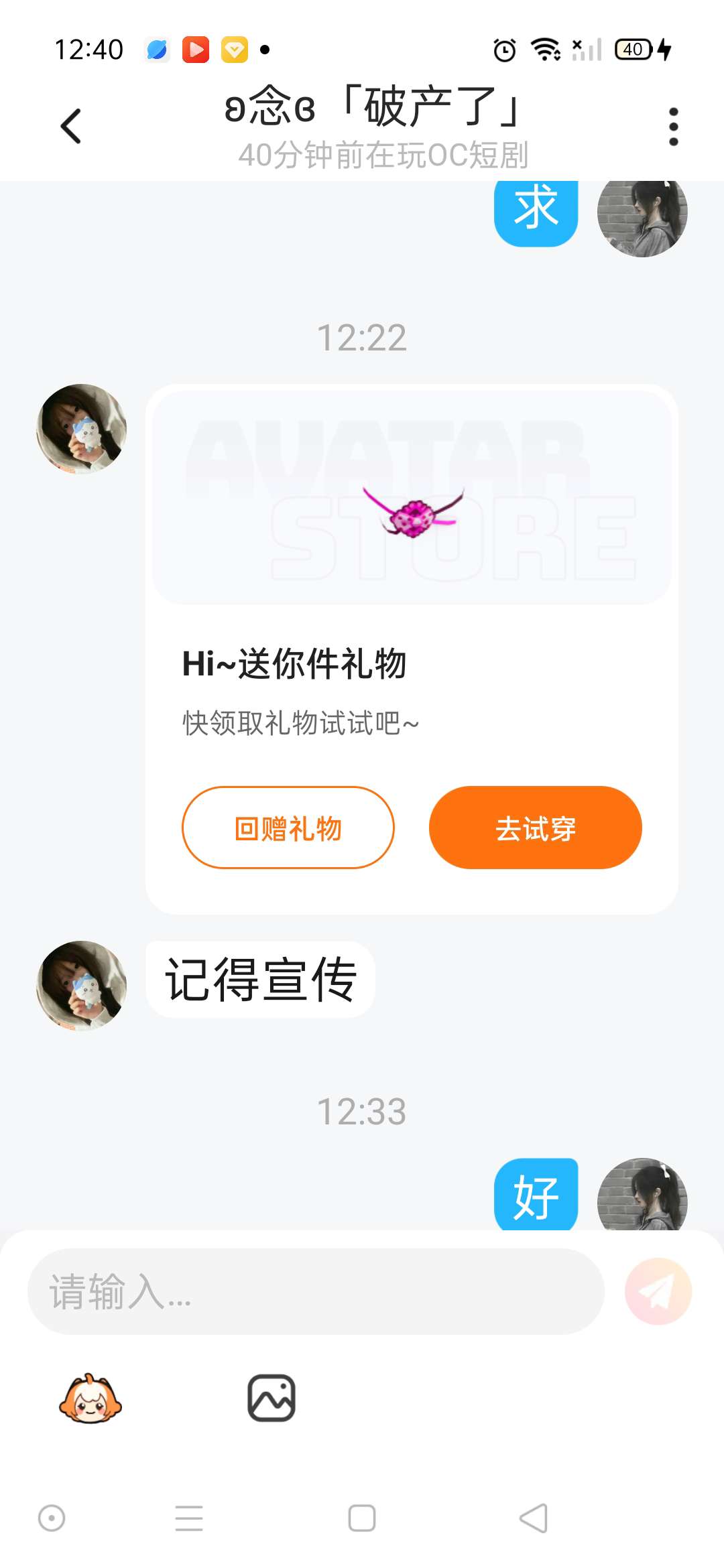The height and width of the screenshot is (1568, 724).
Task: Open the three-dot overflow menu
Action: tap(673, 126)
